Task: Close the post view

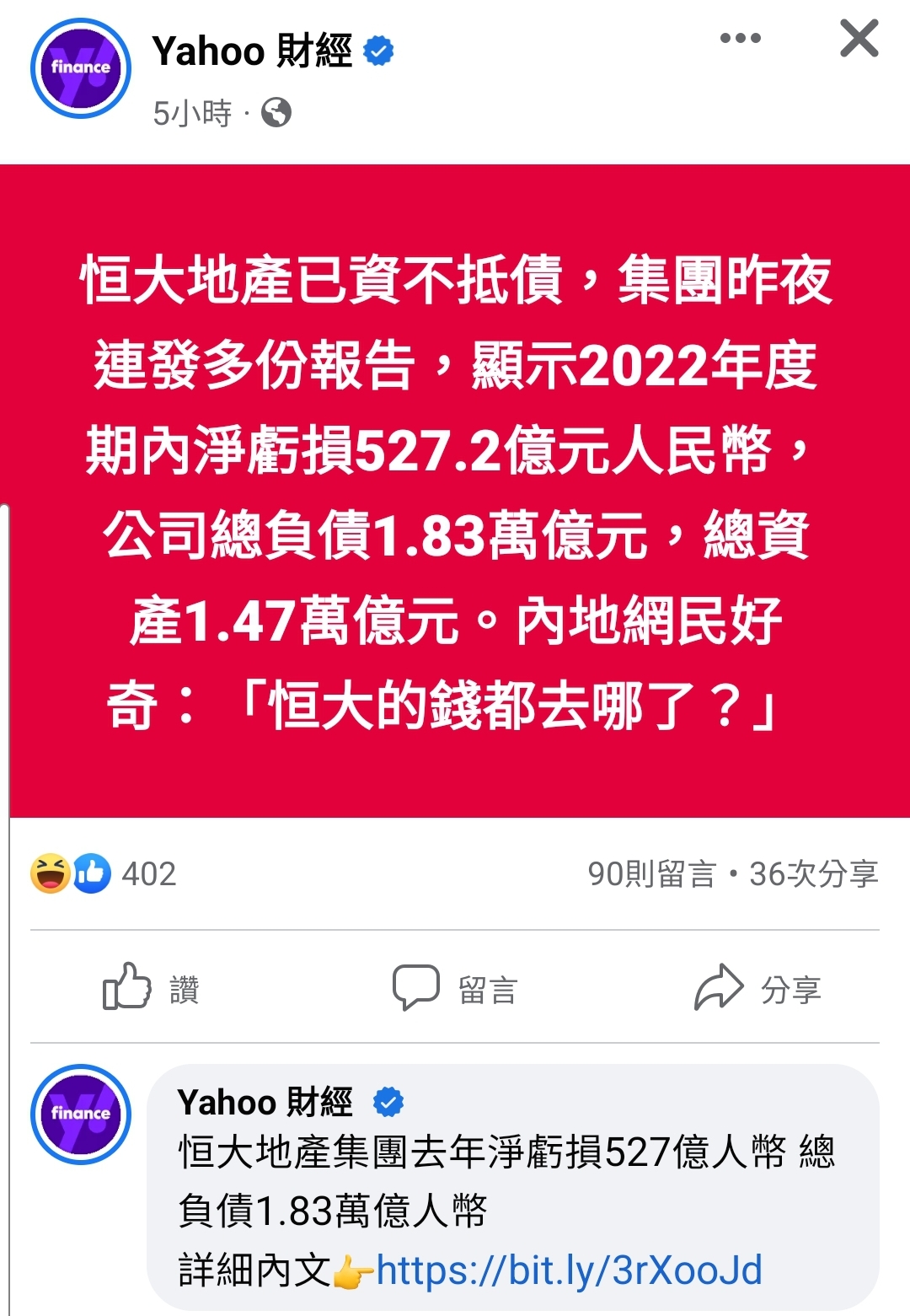Action: click(859, 39)
